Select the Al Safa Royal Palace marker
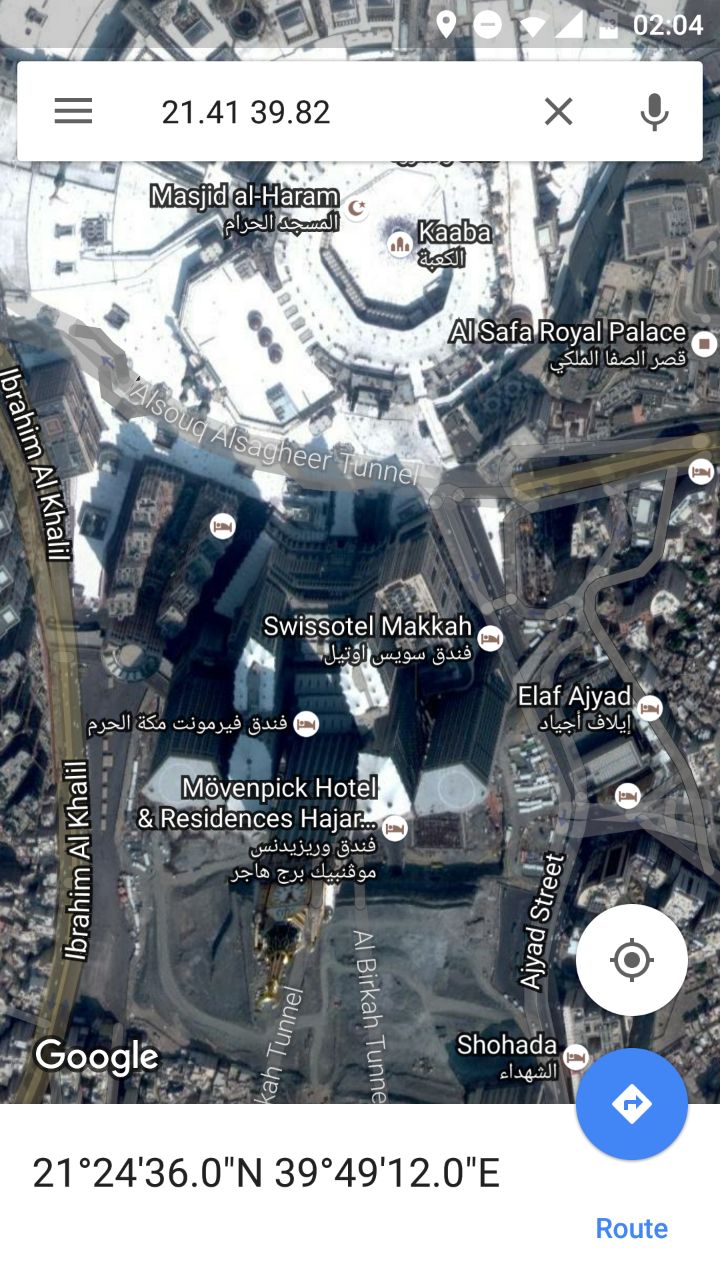 click(x=705, y=344)
